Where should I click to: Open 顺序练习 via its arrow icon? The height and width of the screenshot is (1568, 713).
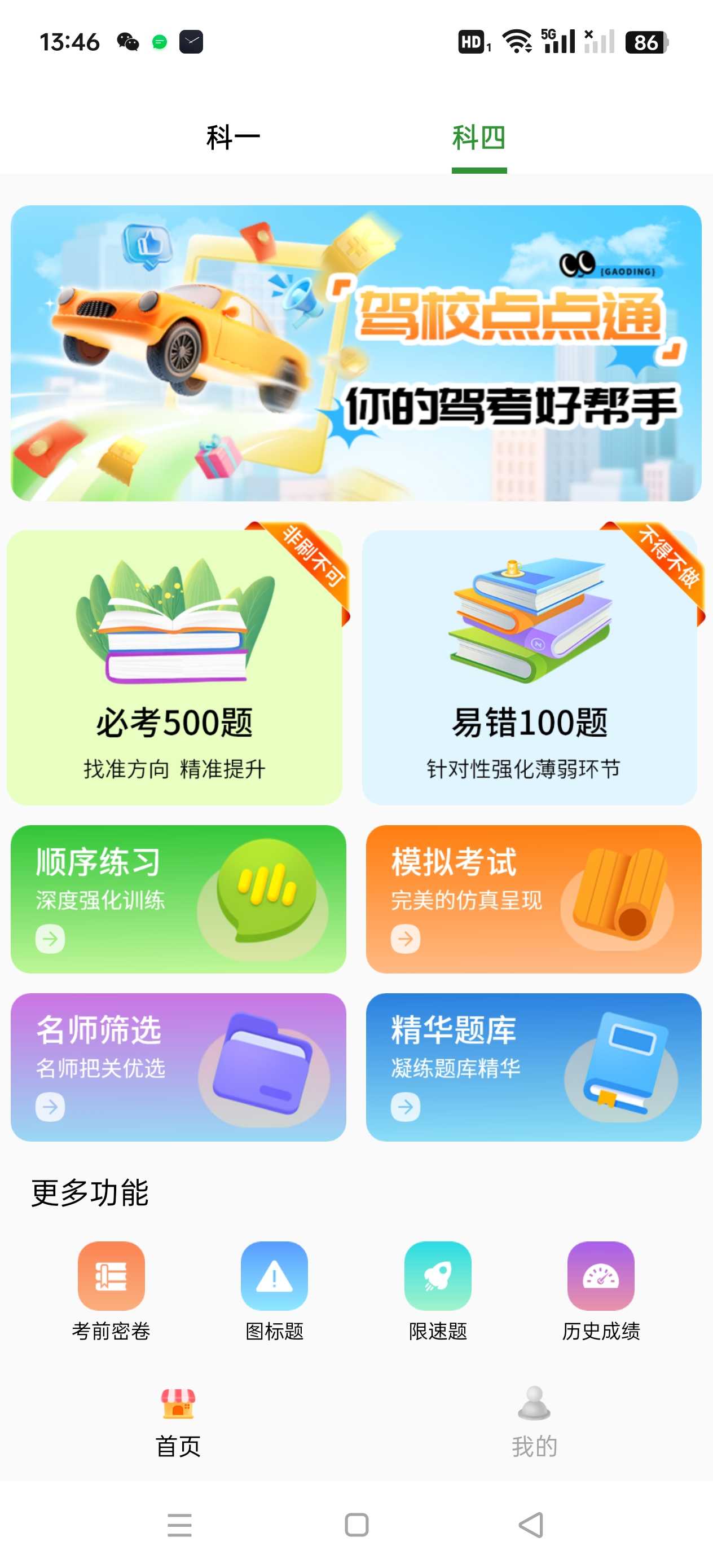click(x=51, y=939)
